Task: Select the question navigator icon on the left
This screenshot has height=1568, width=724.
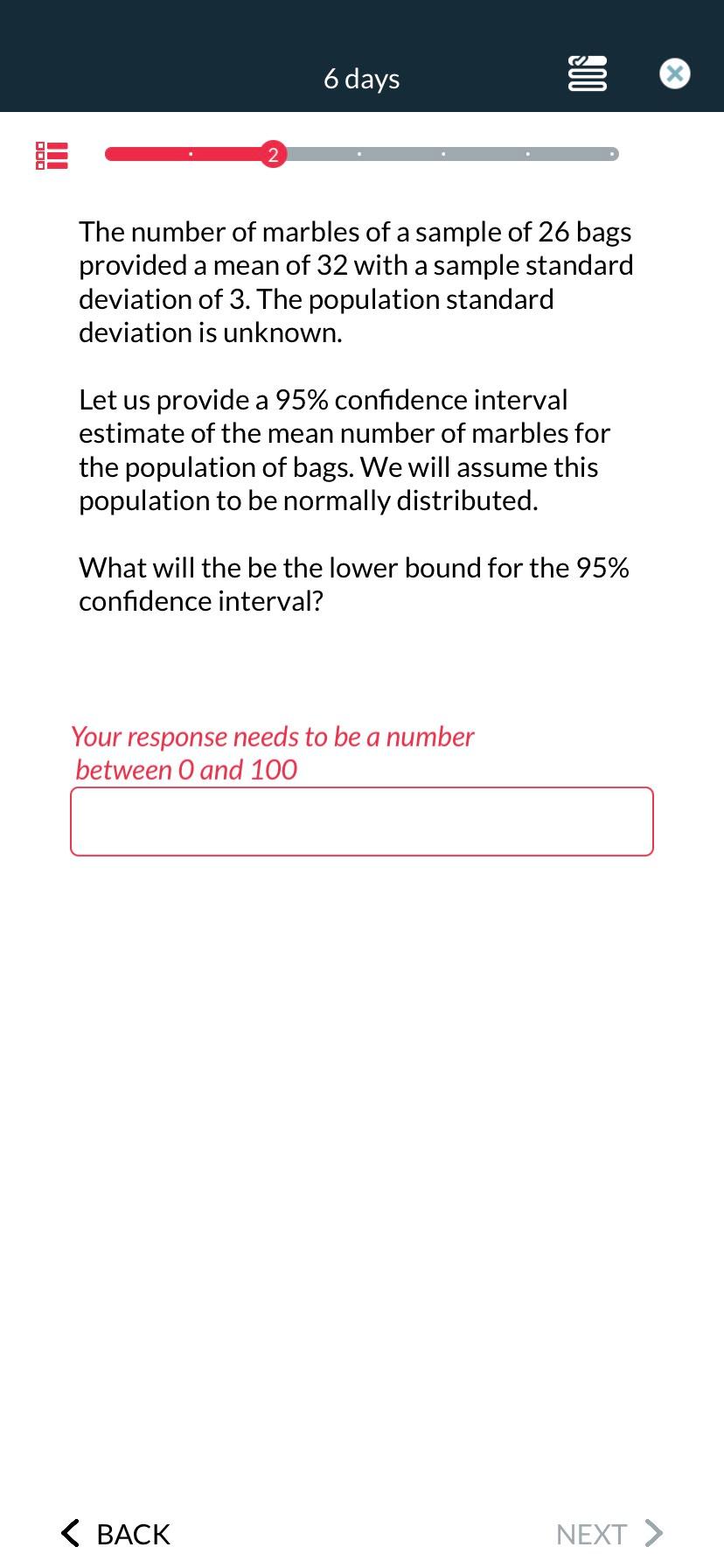Action: pos(51,155)
